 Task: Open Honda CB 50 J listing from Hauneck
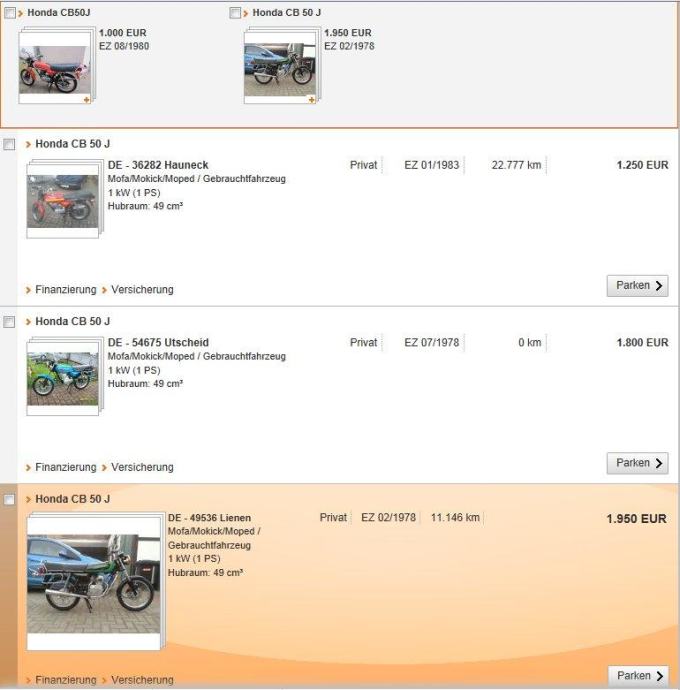tap(72, 144)
